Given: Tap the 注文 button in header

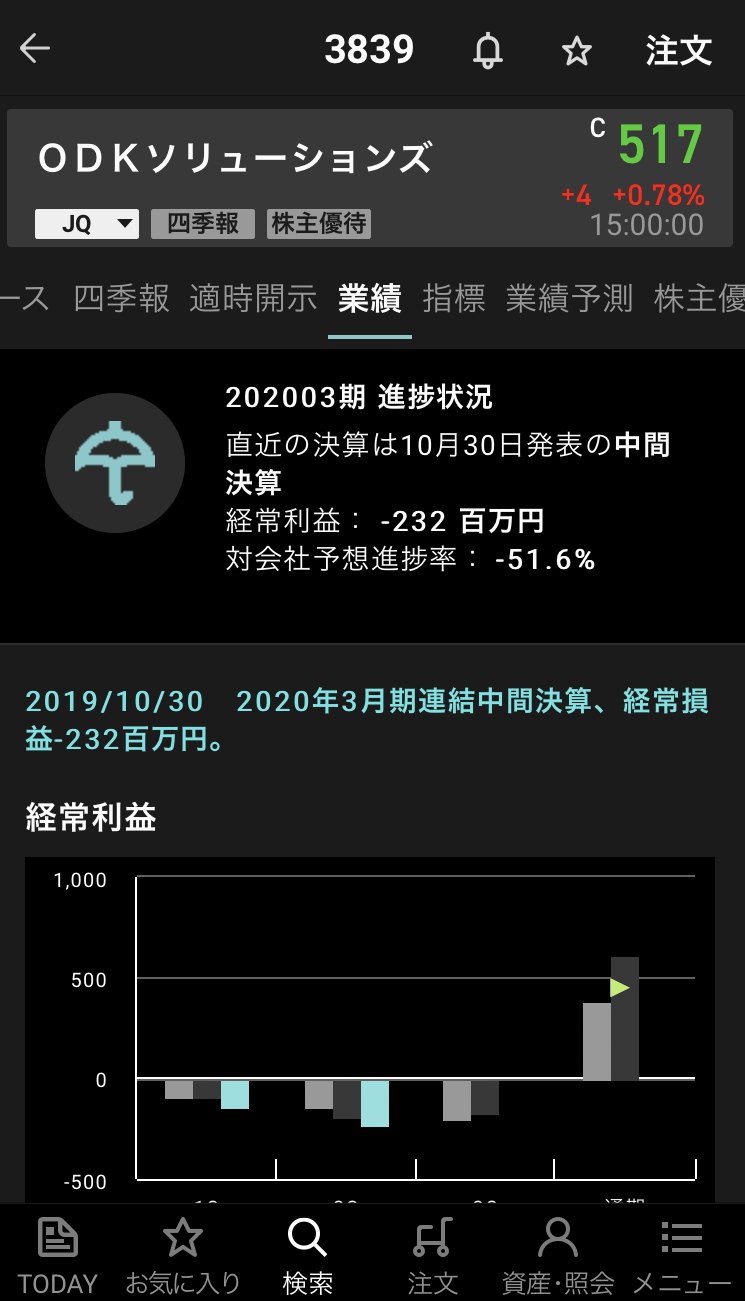Looking at the screenshot, I should (x=678, y=50).
